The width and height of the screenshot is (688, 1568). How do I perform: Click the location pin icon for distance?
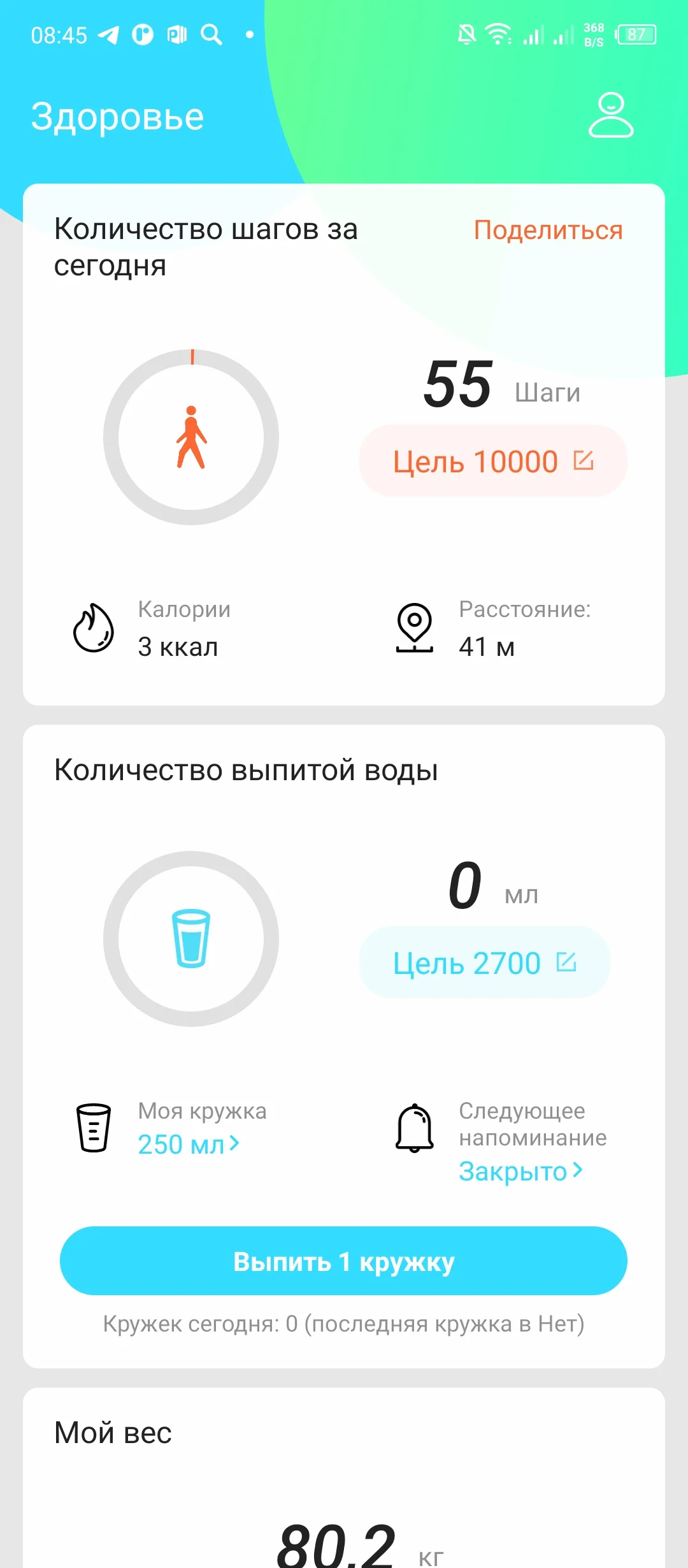point(414,628)
